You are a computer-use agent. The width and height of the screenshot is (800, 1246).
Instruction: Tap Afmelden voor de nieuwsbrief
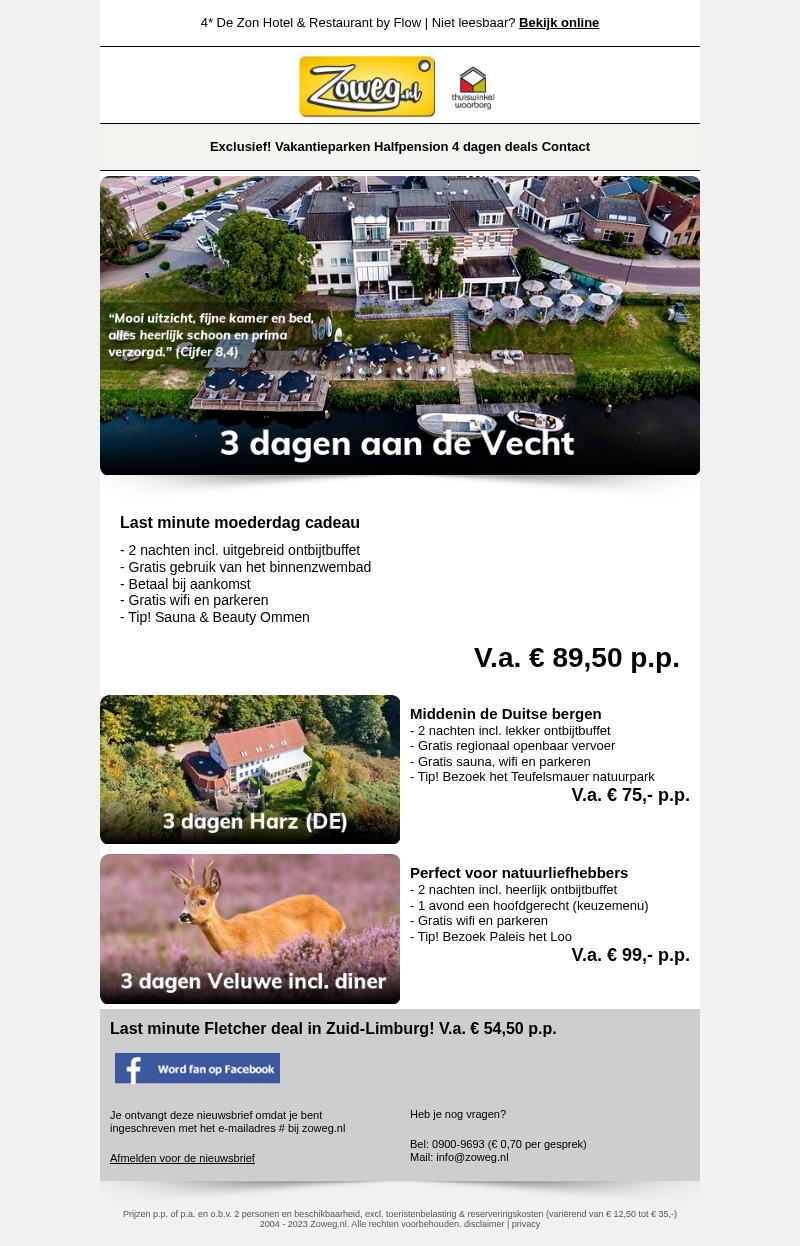[182, 1158]
